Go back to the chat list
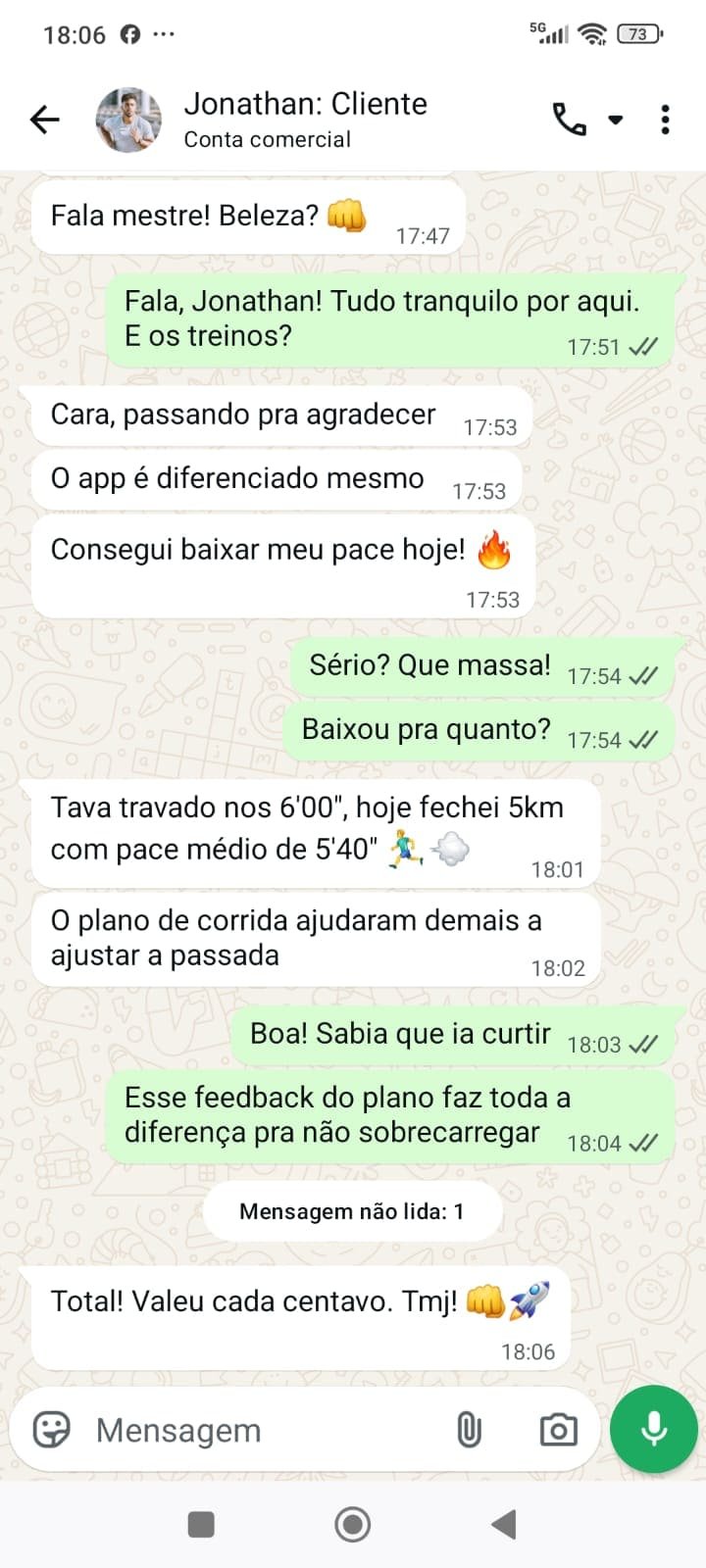 click(45, 120)
